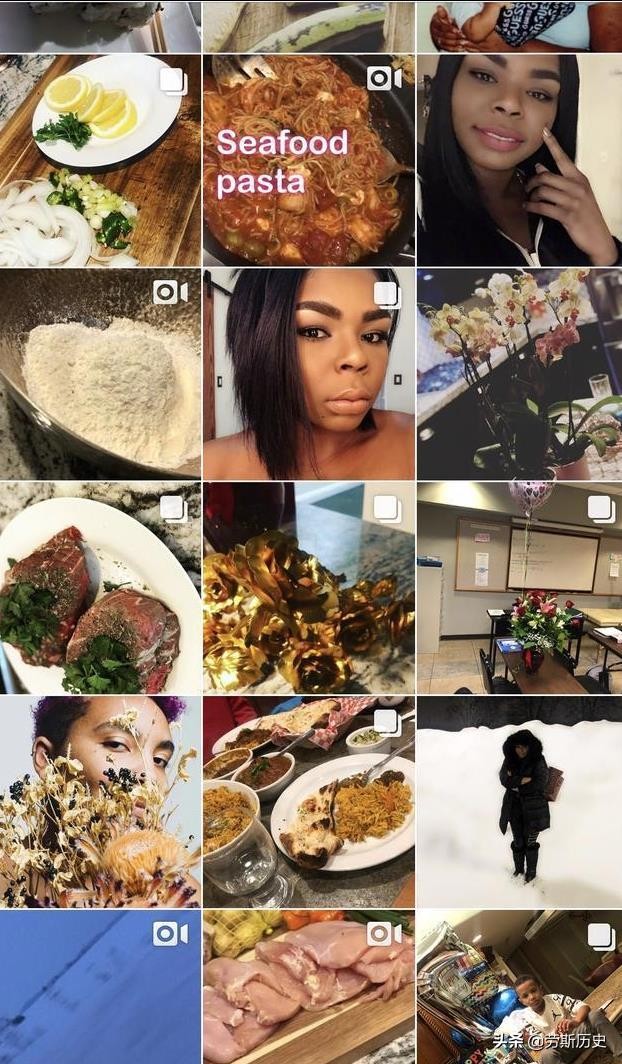Play the bowl of flour video

100,374
